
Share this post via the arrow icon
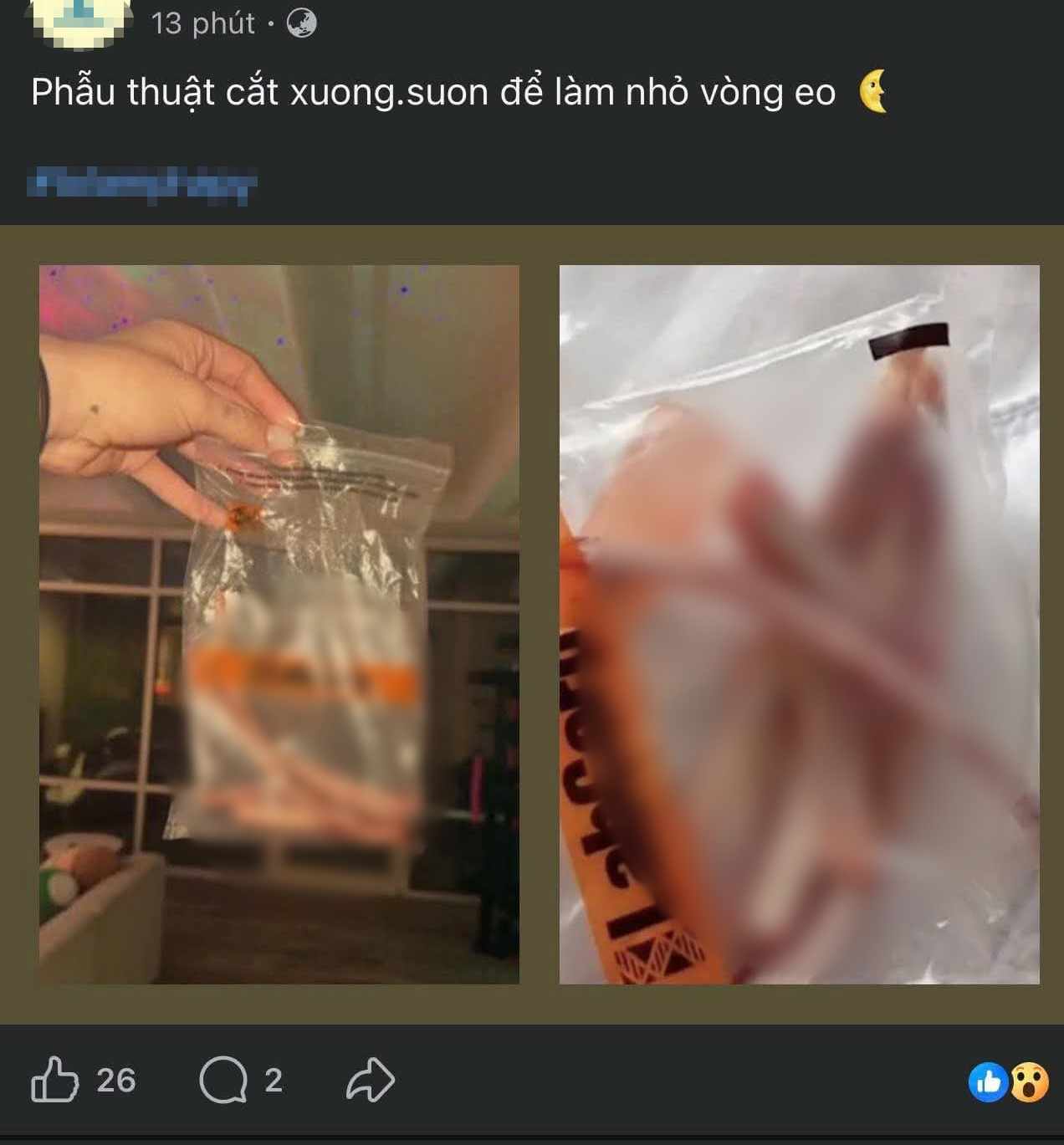370,1080
